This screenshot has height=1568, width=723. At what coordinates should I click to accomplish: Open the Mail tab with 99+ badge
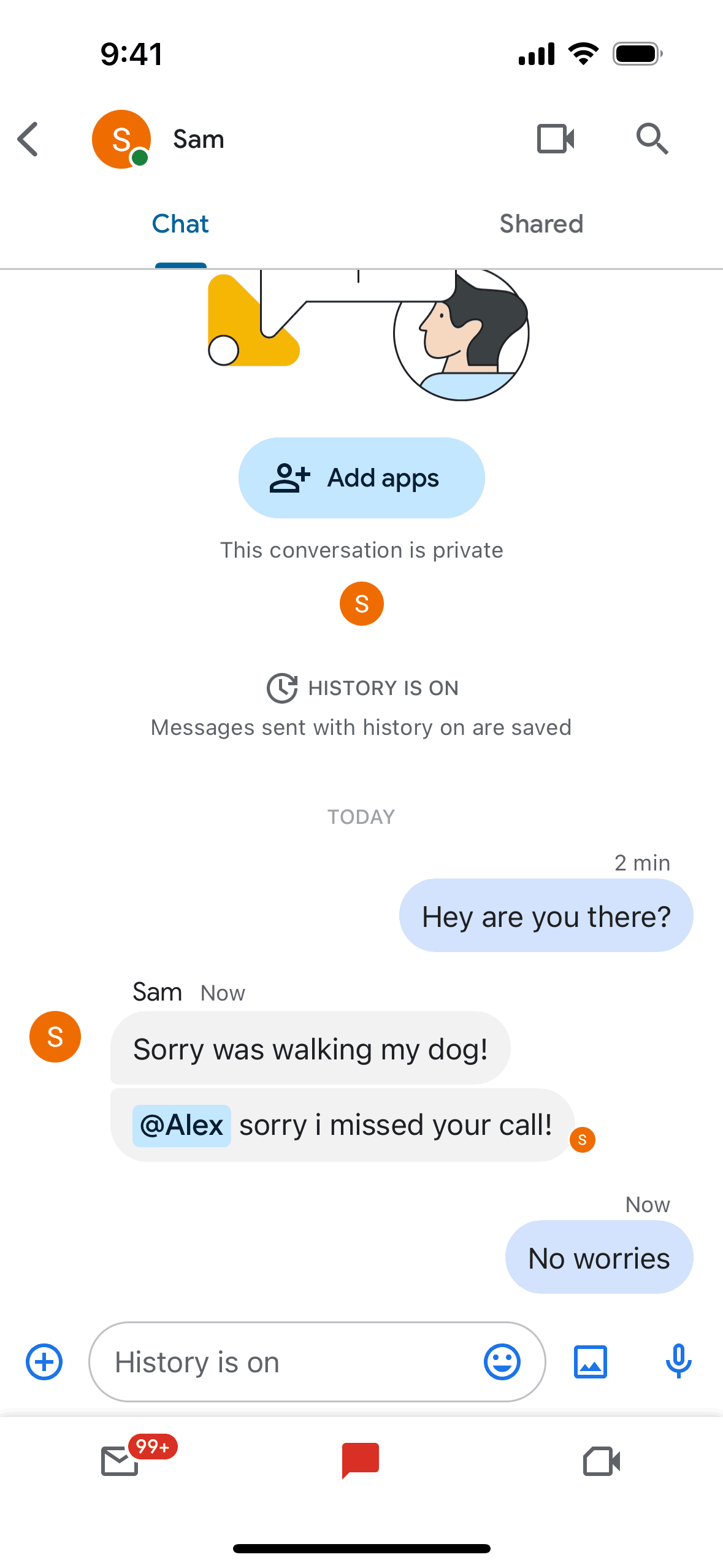[x=120, y=1461]
